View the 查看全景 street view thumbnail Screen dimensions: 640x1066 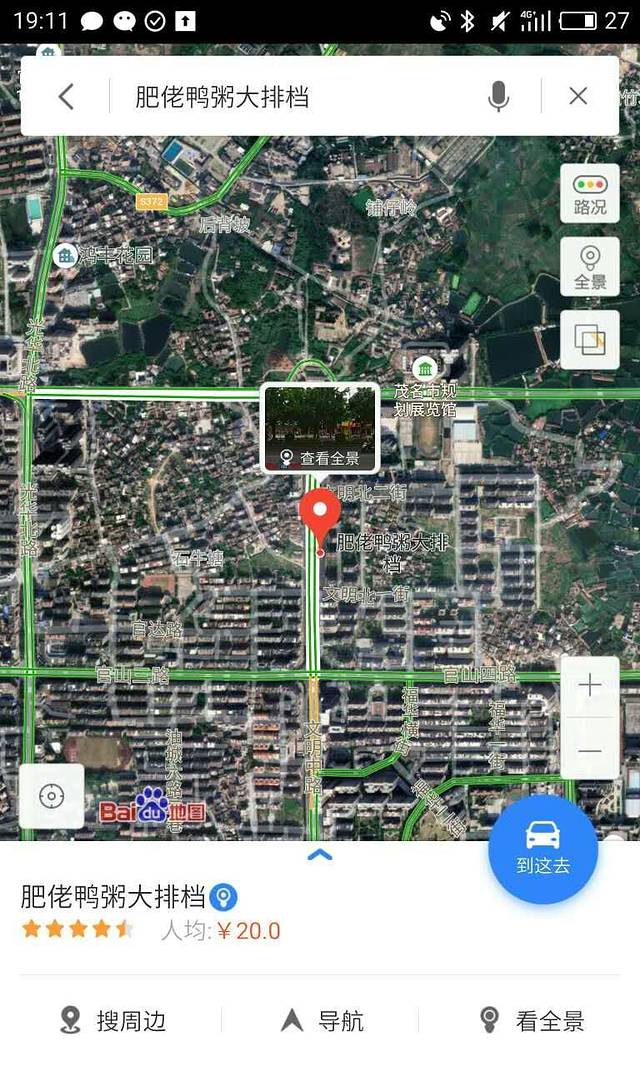(320, 428)
